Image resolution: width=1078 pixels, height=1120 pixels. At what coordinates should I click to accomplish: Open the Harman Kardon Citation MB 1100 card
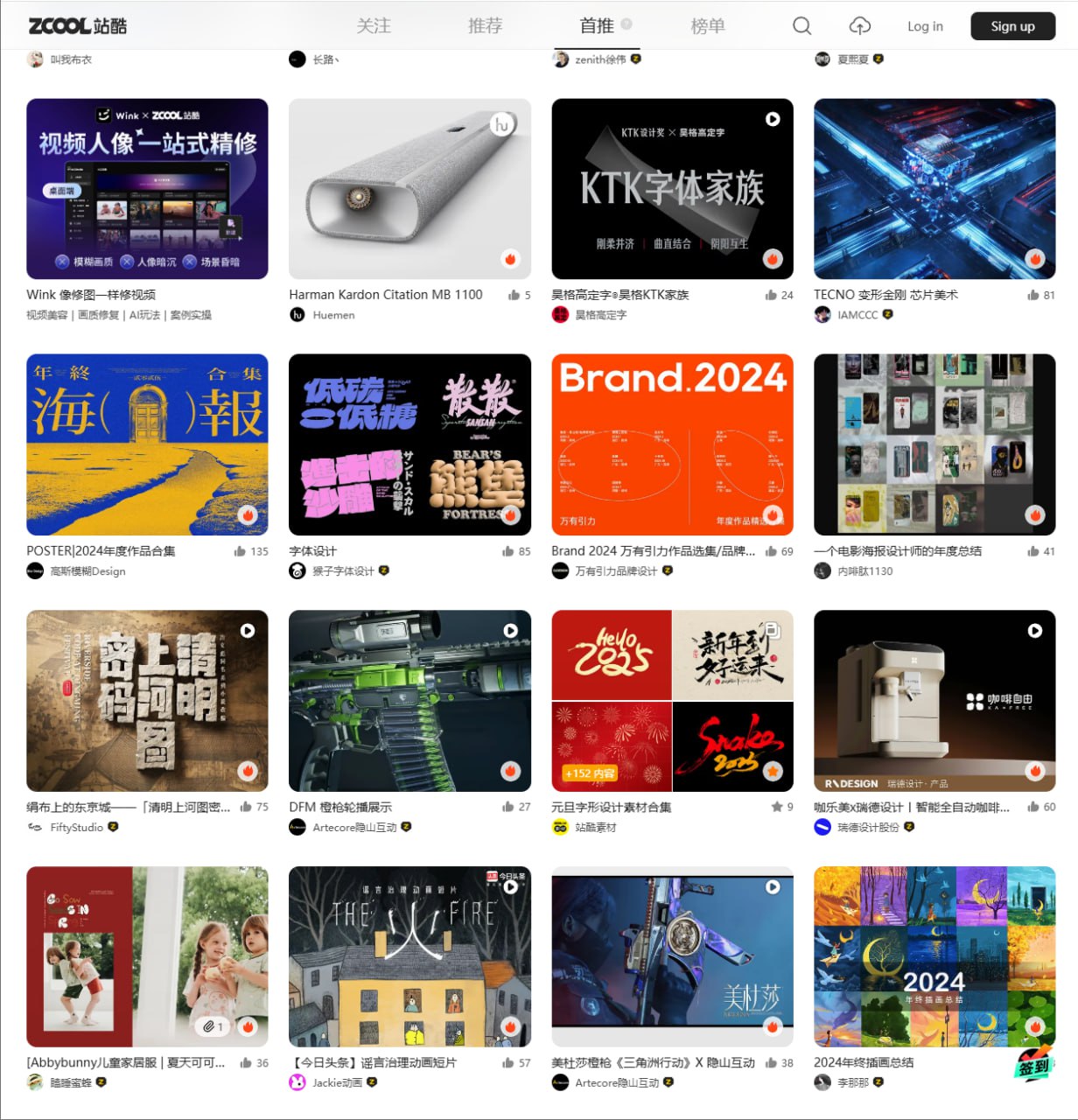(x=409, y=189)
